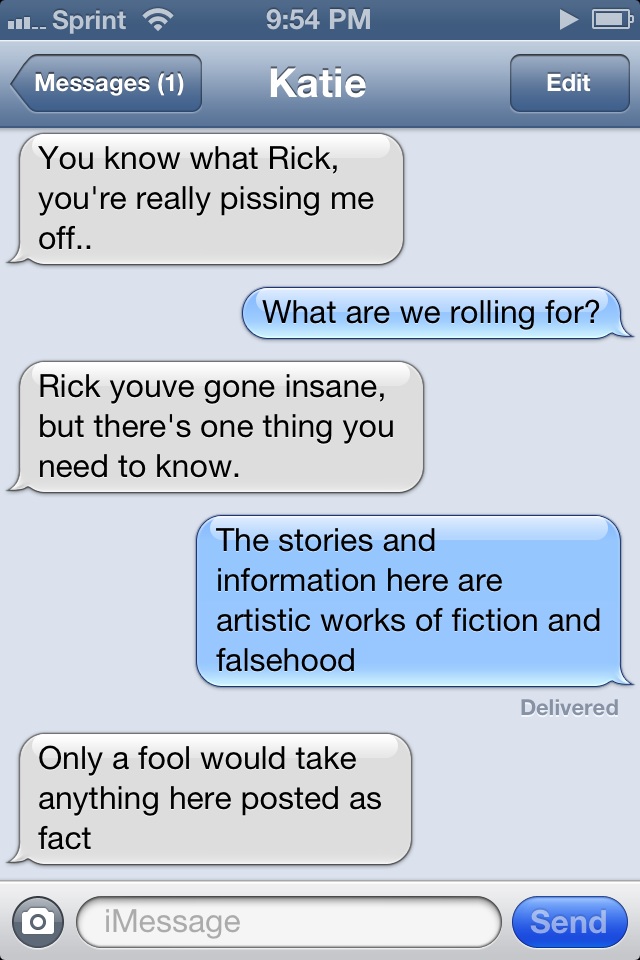Viewport: 640px width, 960px height.
Task: Go back to the Messages list
Action: pos(107,83)
